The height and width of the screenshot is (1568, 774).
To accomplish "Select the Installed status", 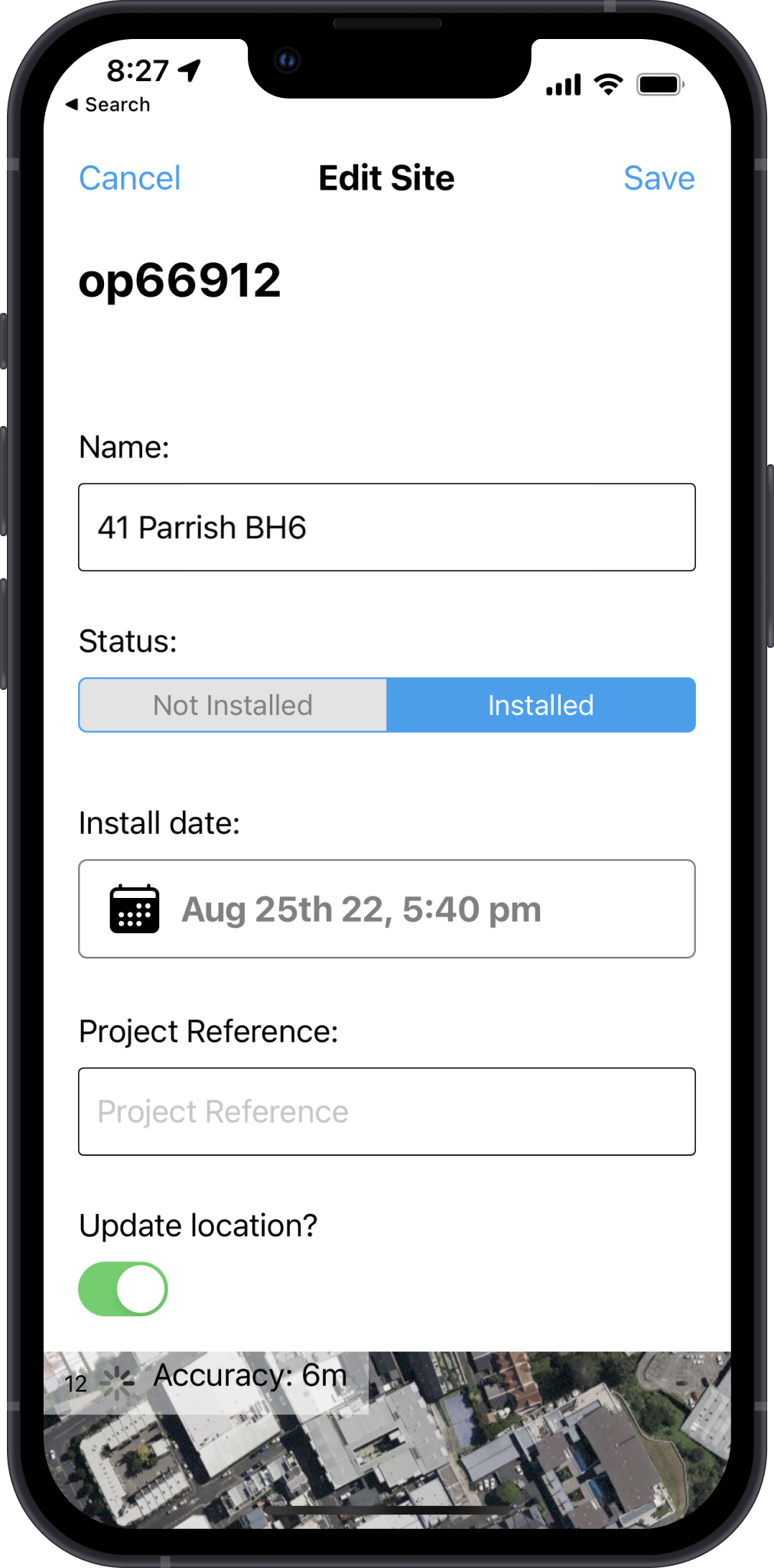I will 541,705.
